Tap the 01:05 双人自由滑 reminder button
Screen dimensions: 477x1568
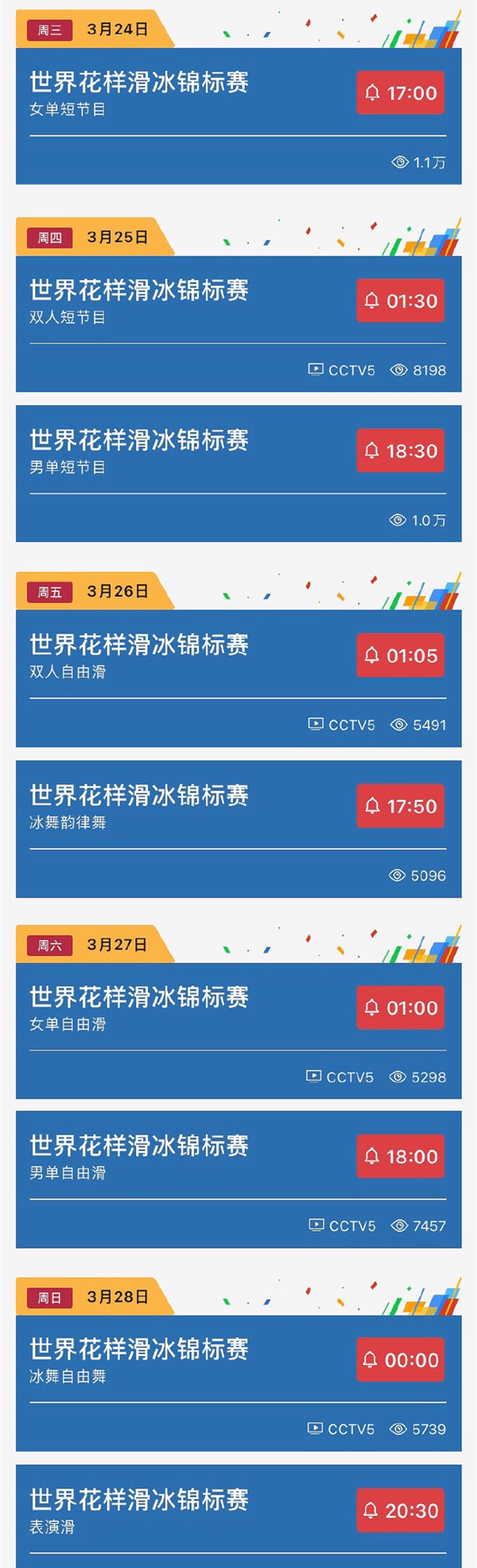coord(400,655)
